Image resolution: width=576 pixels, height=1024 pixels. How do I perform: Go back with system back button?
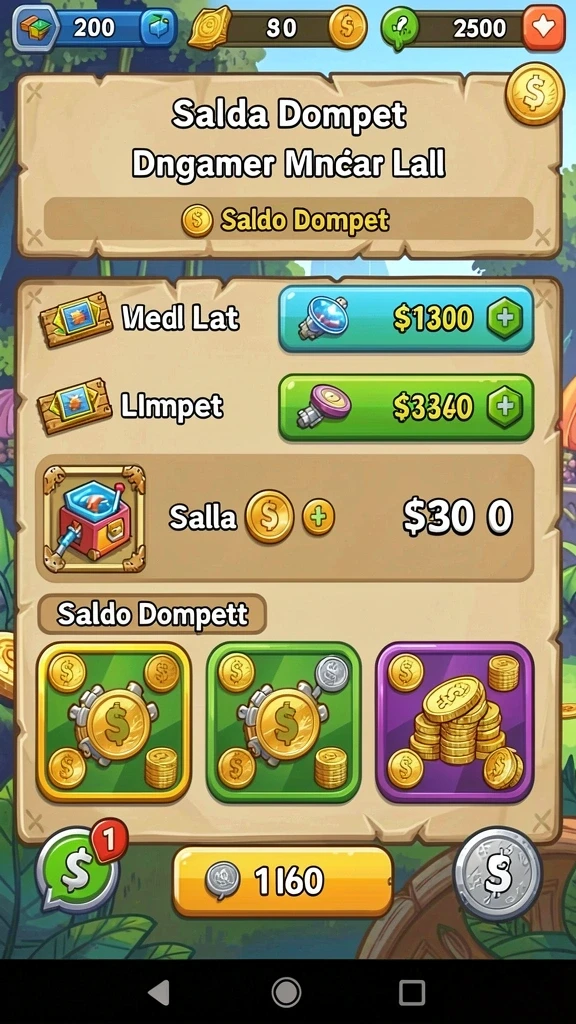coord(159,992)
